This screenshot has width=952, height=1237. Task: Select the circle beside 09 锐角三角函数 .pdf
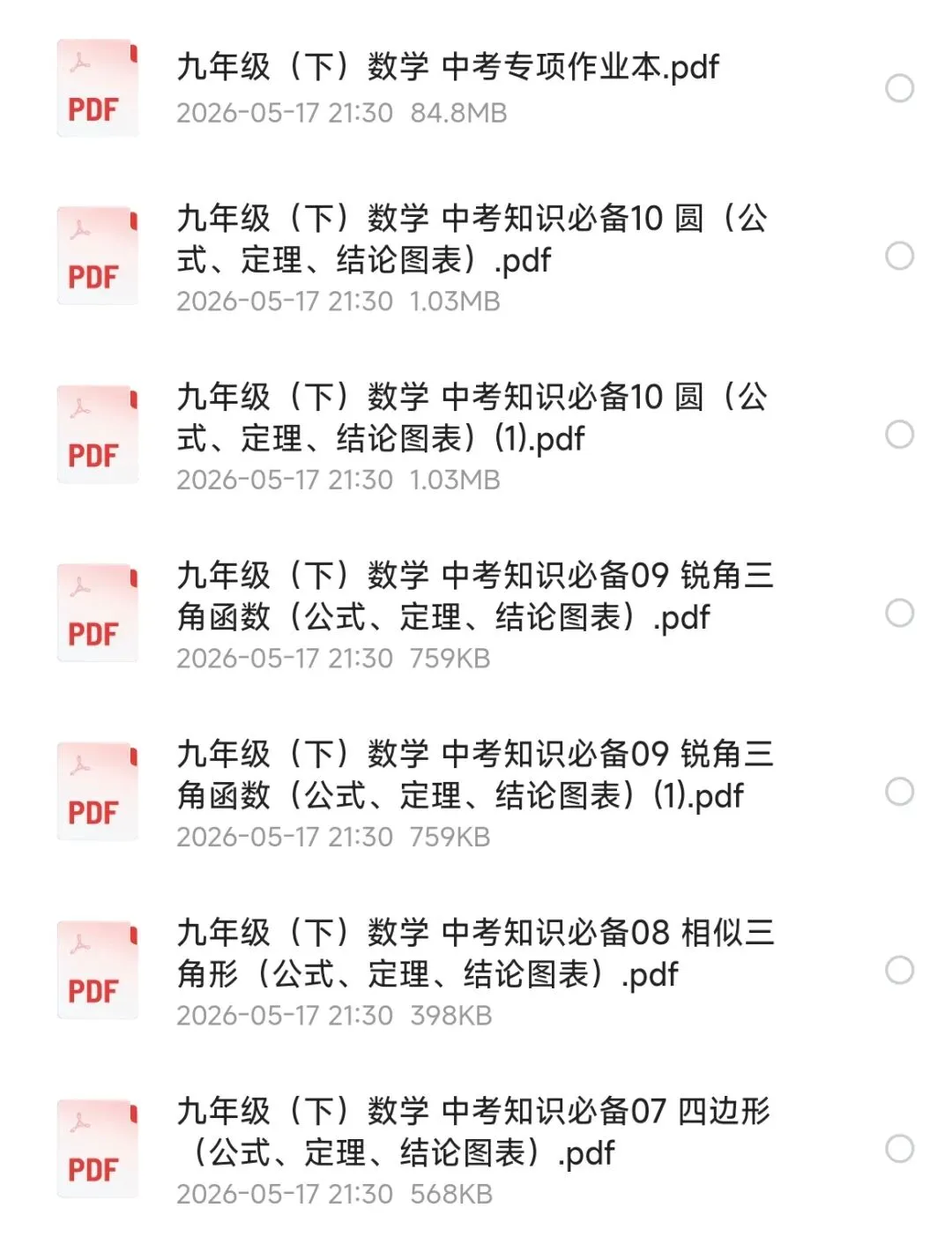point(899,614)
